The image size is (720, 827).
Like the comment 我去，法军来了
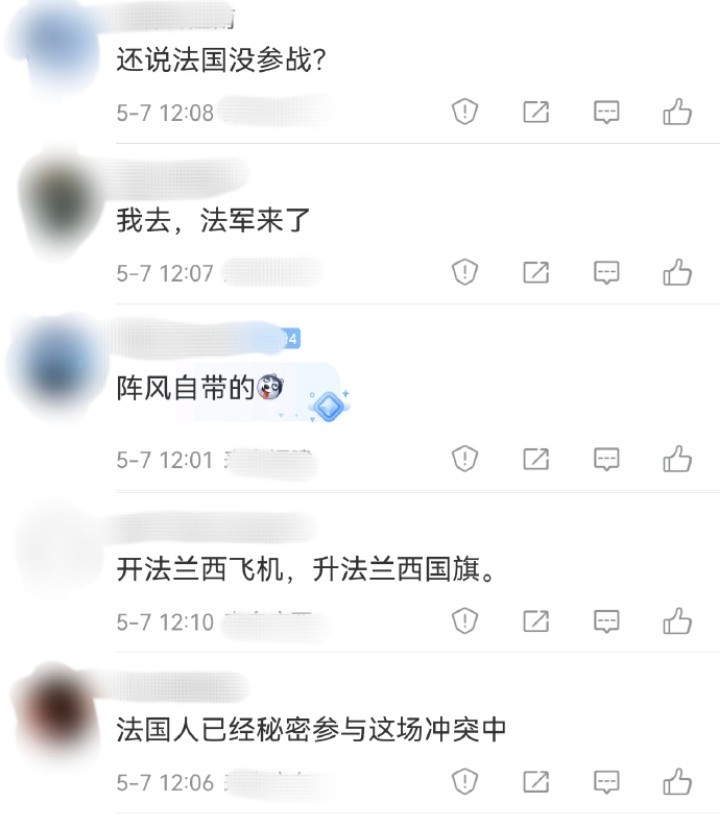pos(677,272)
